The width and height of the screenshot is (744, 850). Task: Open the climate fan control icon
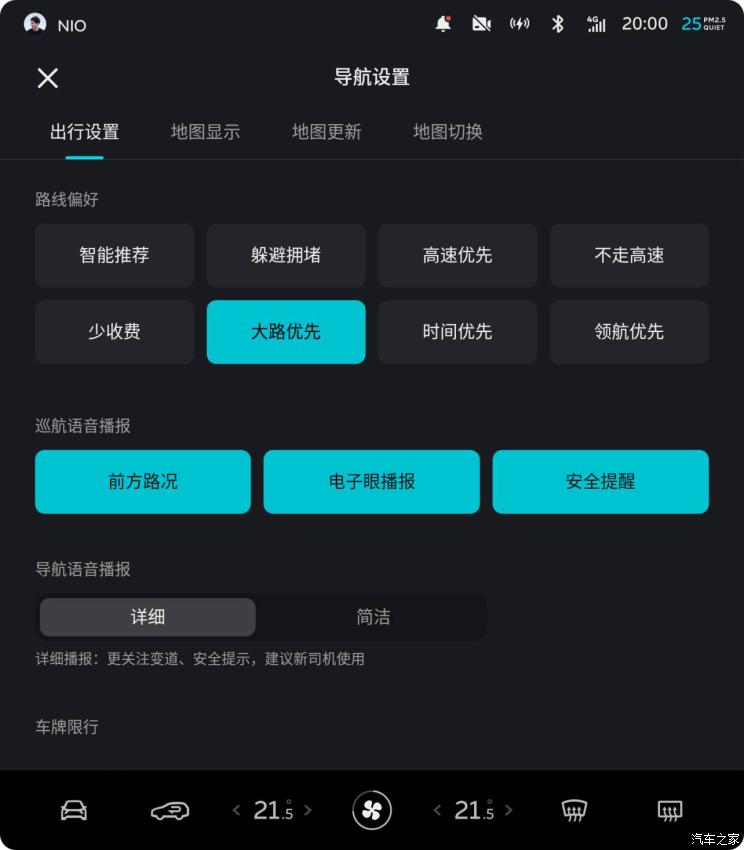click(x=373, y=810)
